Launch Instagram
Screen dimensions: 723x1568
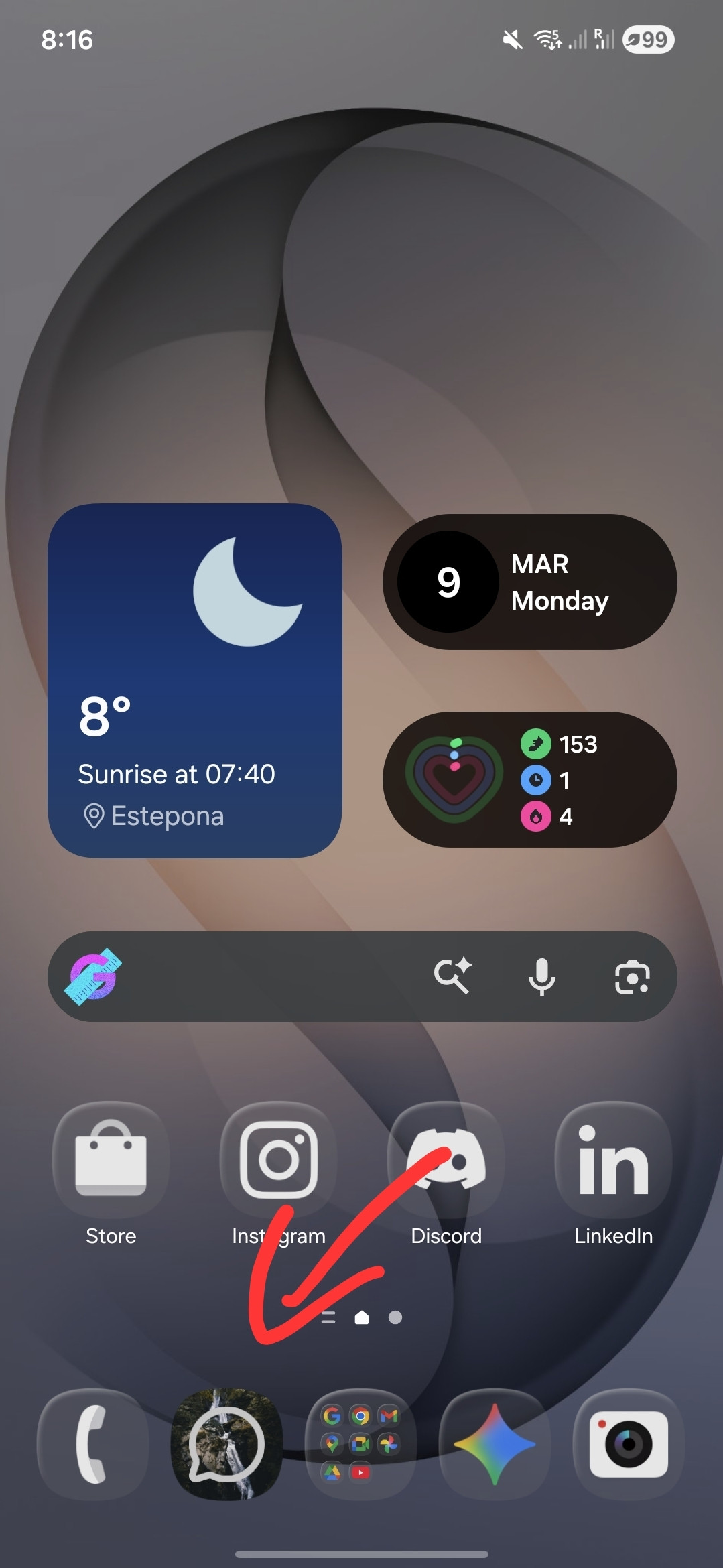(x=278, y=1160)
